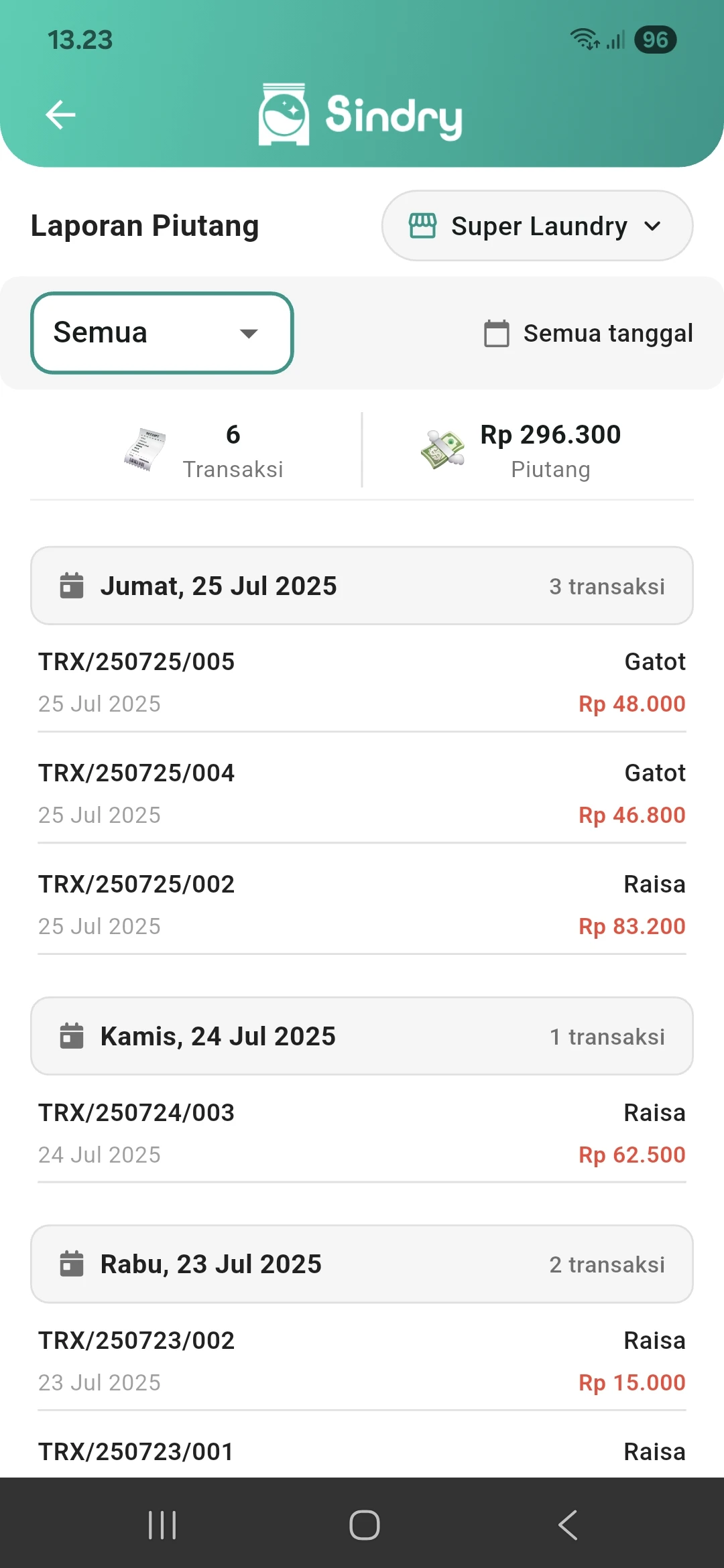724x1568 pixels.
Task: Select transaction TRX/250725/005 from Gatot
Action: 362,682
